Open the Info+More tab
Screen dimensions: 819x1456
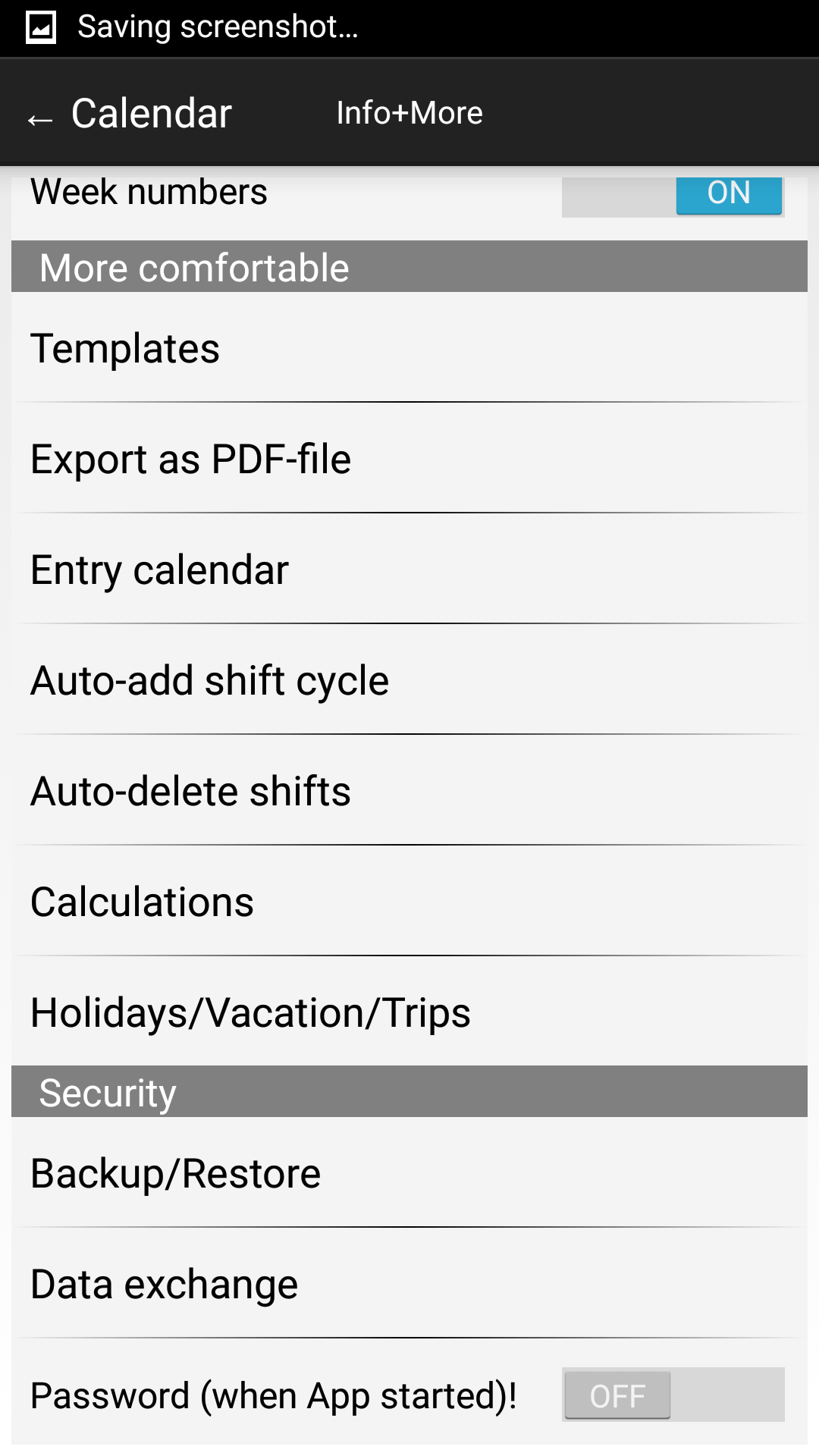coord(409,111)
